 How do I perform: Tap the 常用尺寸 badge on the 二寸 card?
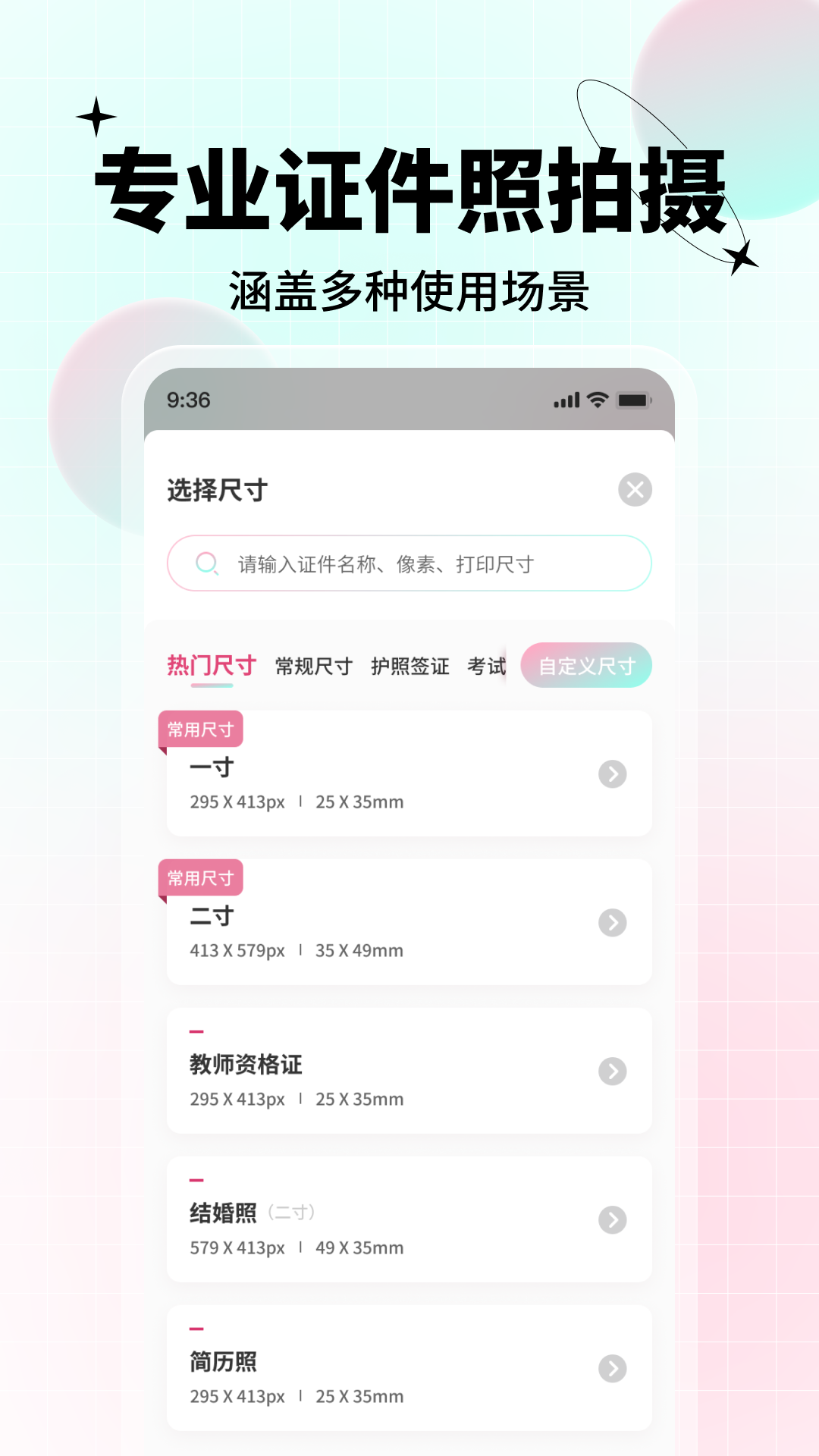[x=200, y=877]
